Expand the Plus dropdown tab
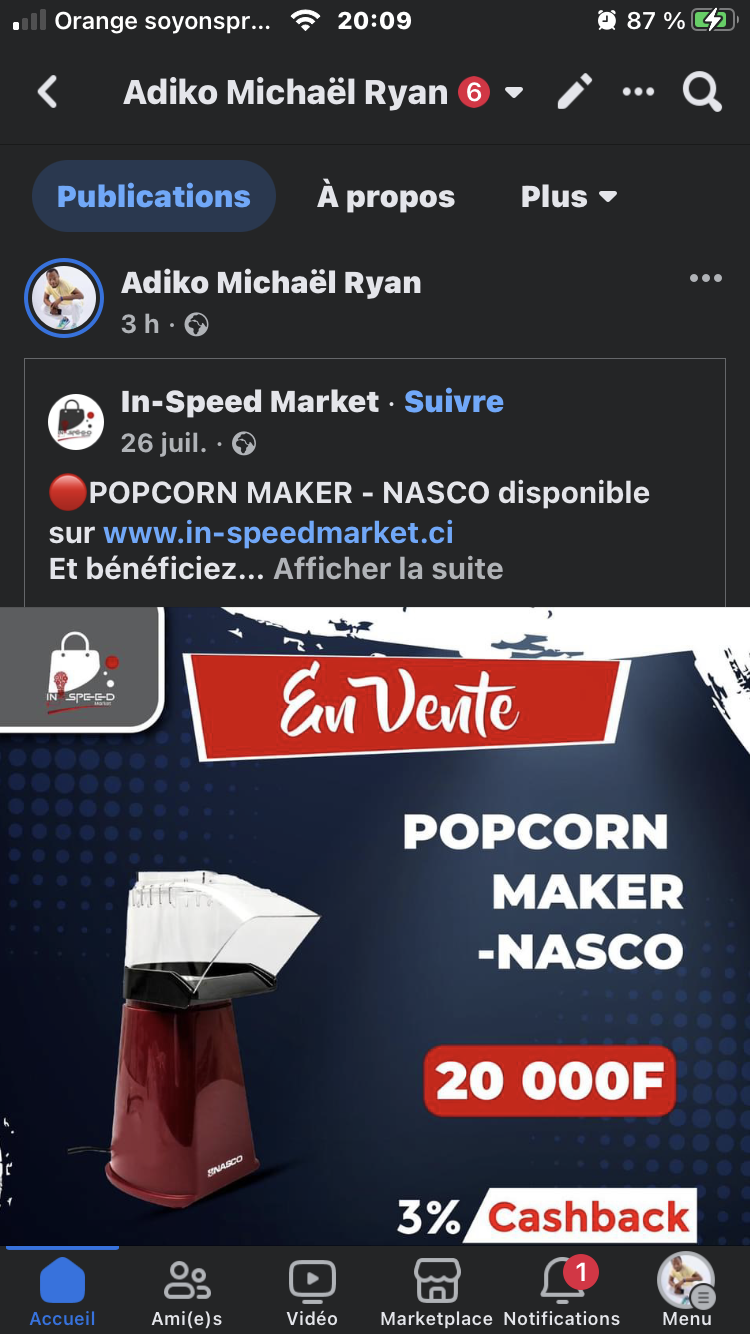The image size is (750, 1334). (x=568, y=197)
